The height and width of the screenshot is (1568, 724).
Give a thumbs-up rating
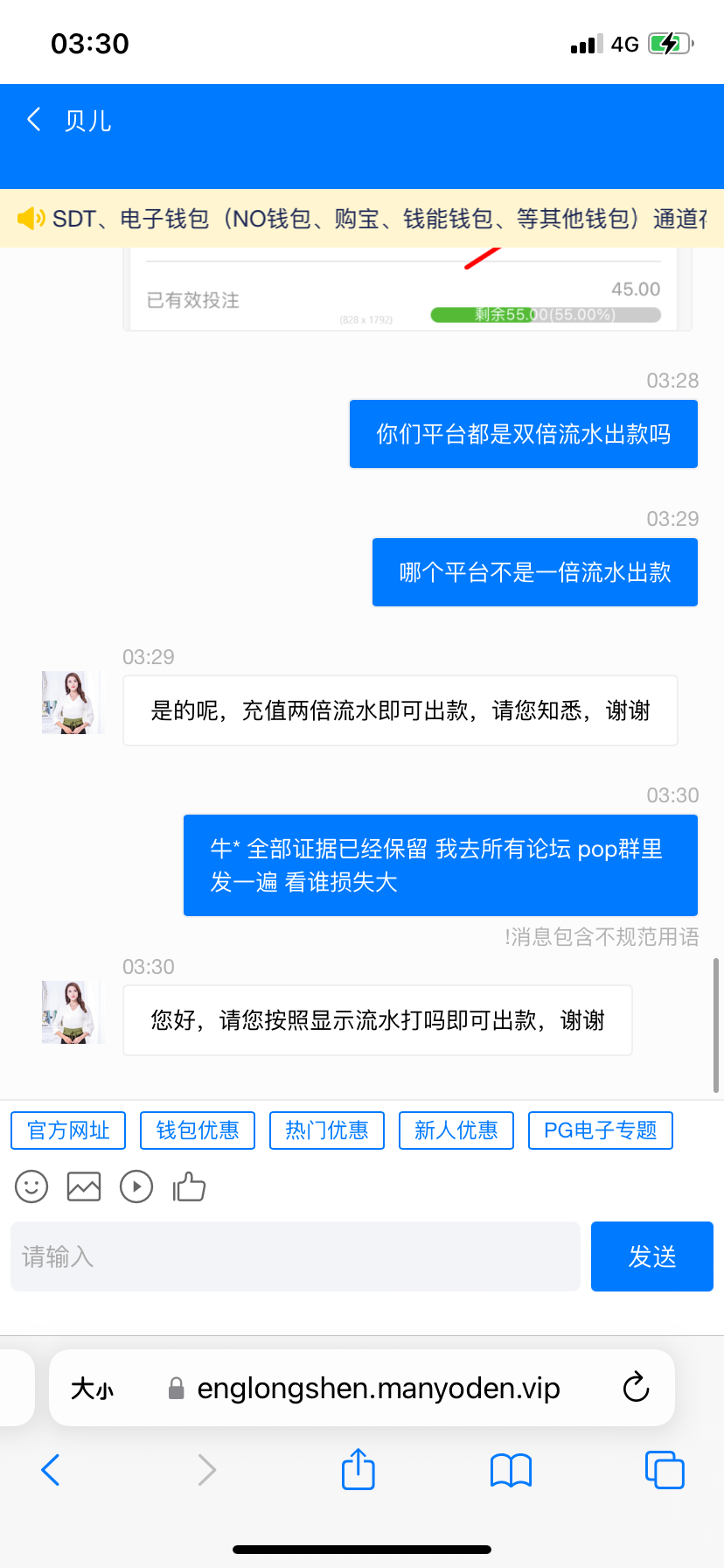(x=189, y=1186)
